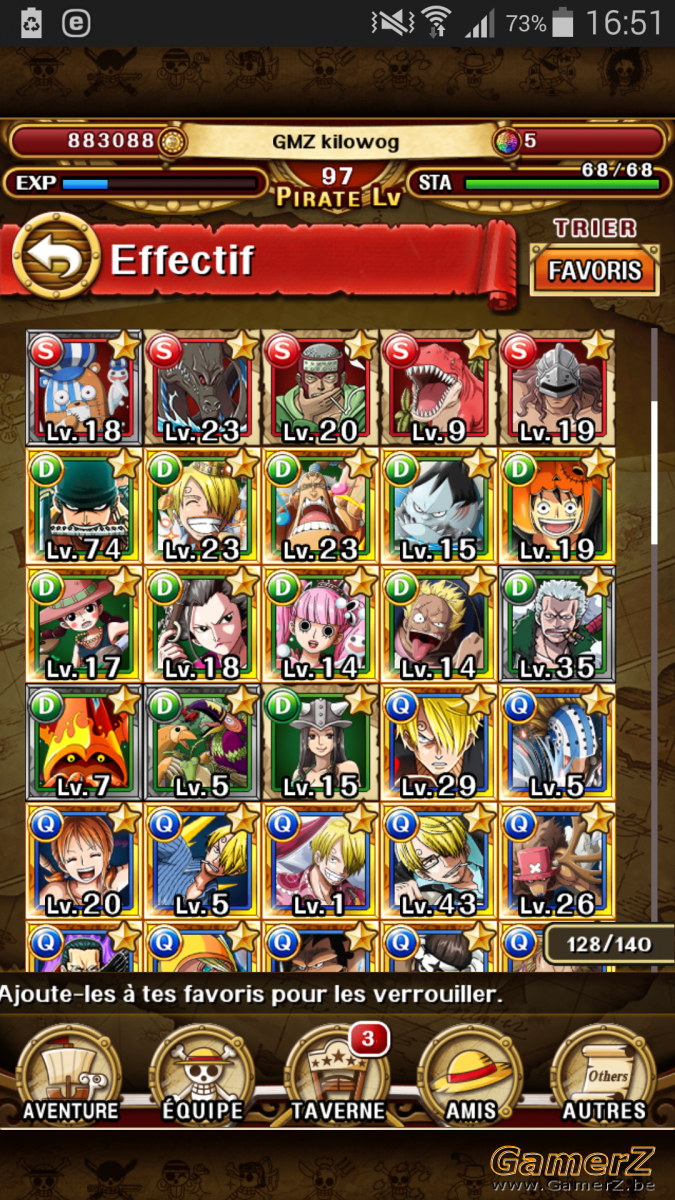Select the pink-haired Lv.14 girl character

320,625
